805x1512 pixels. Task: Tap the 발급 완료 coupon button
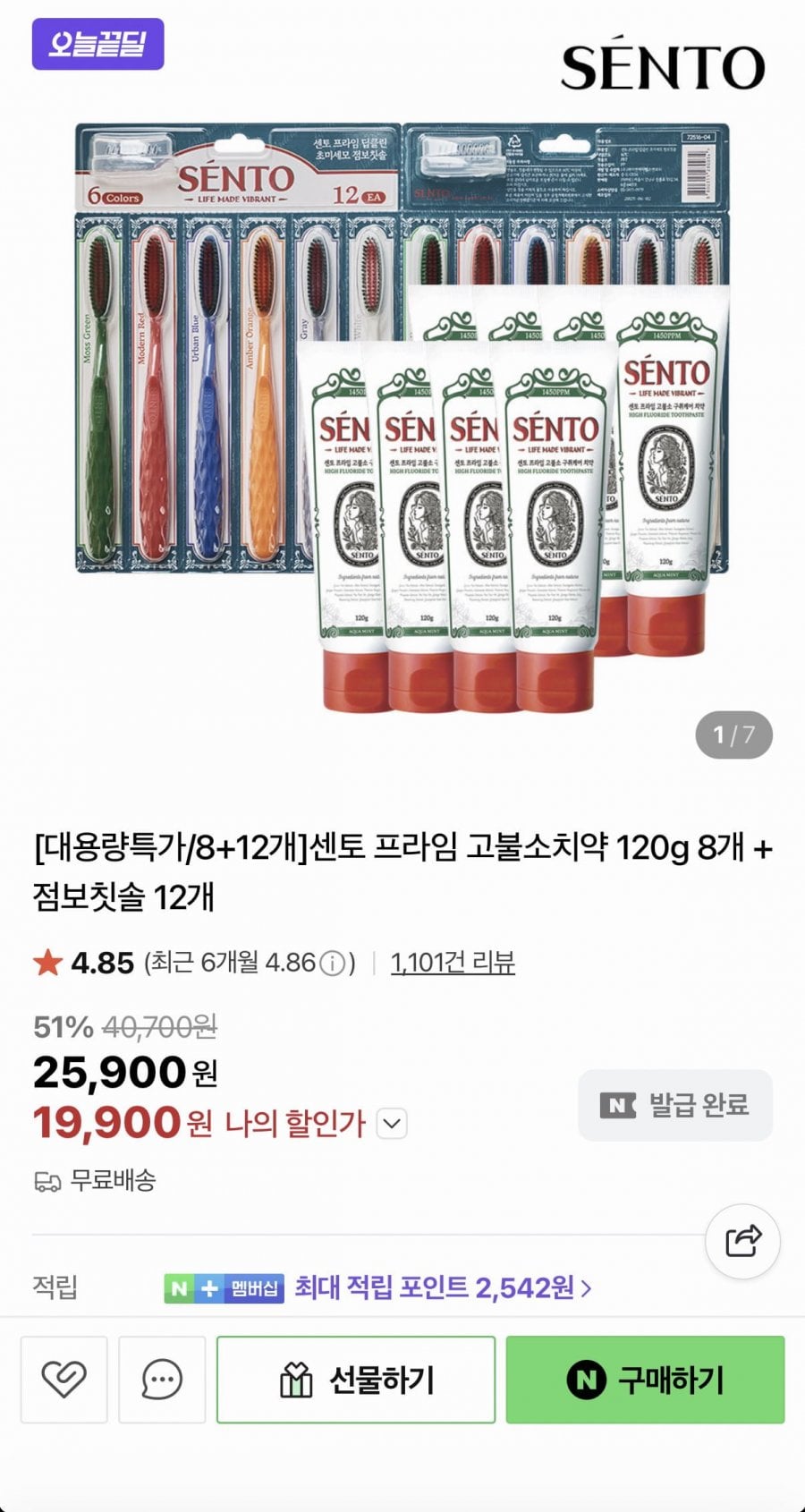[x=675, y=1106]
